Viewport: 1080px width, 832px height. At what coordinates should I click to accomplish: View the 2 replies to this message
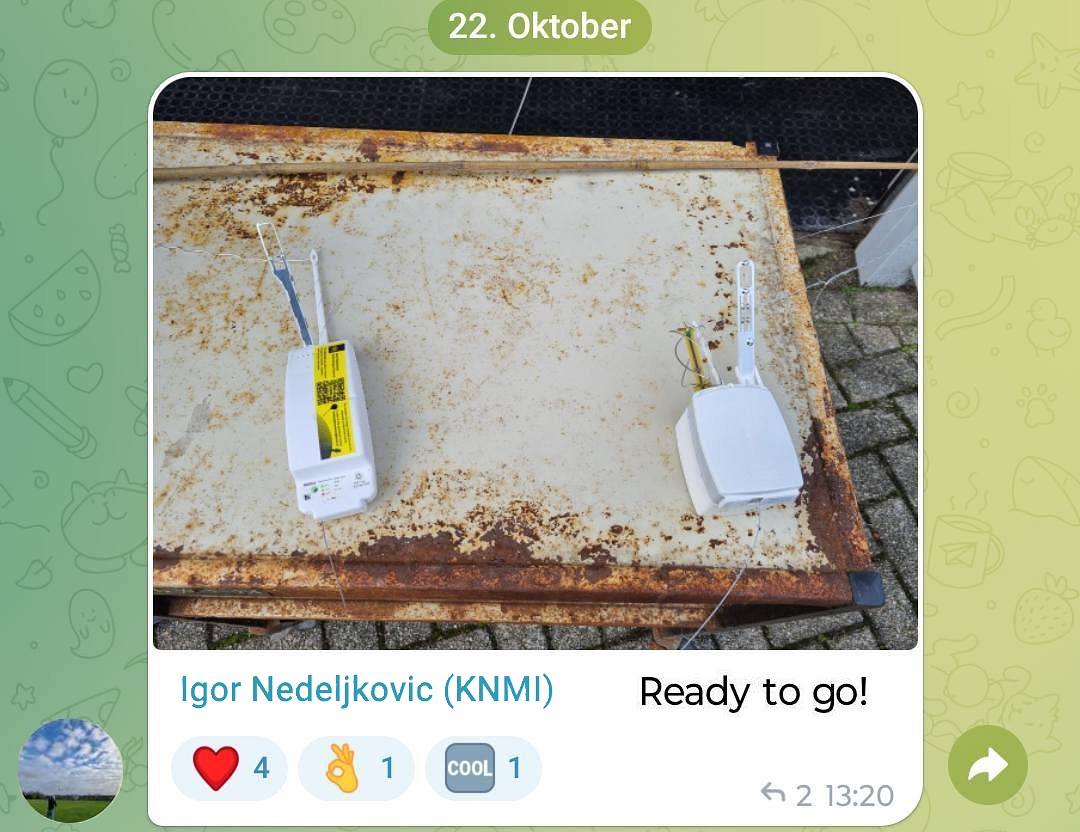787,795
